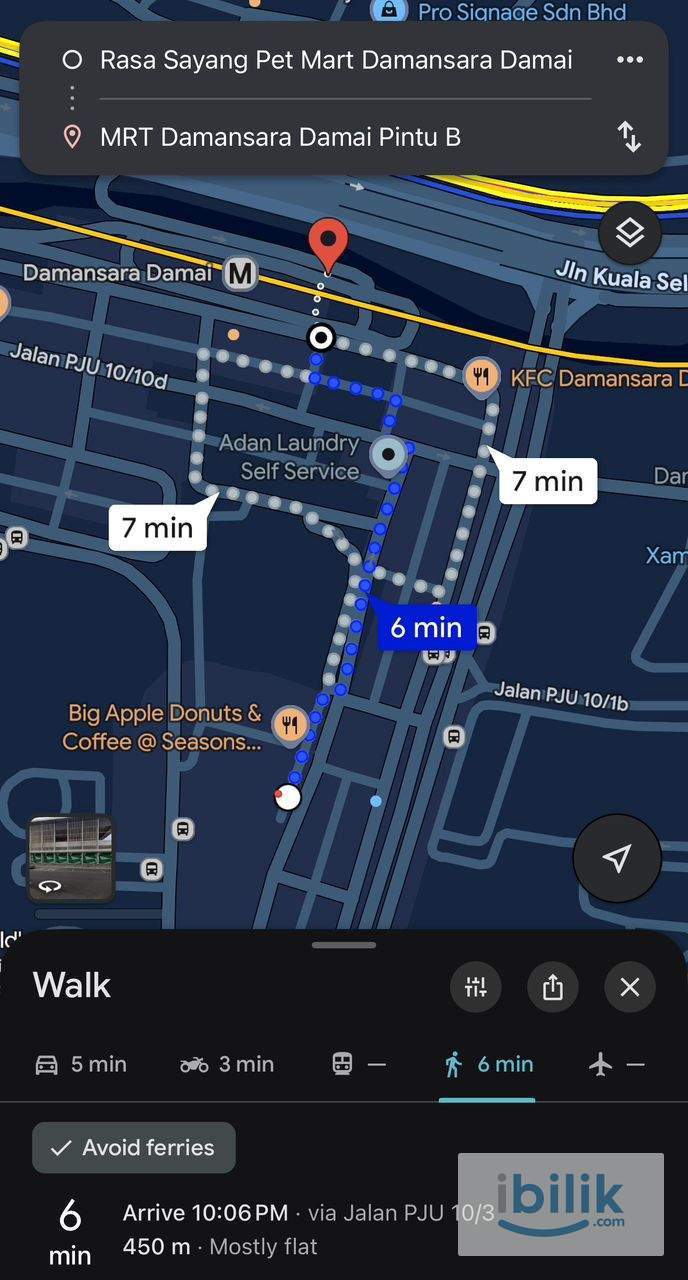This screenshot has width=688, height=1280.
Task: Select the walking 6 min tab
Action: [x=488, y=1065]
